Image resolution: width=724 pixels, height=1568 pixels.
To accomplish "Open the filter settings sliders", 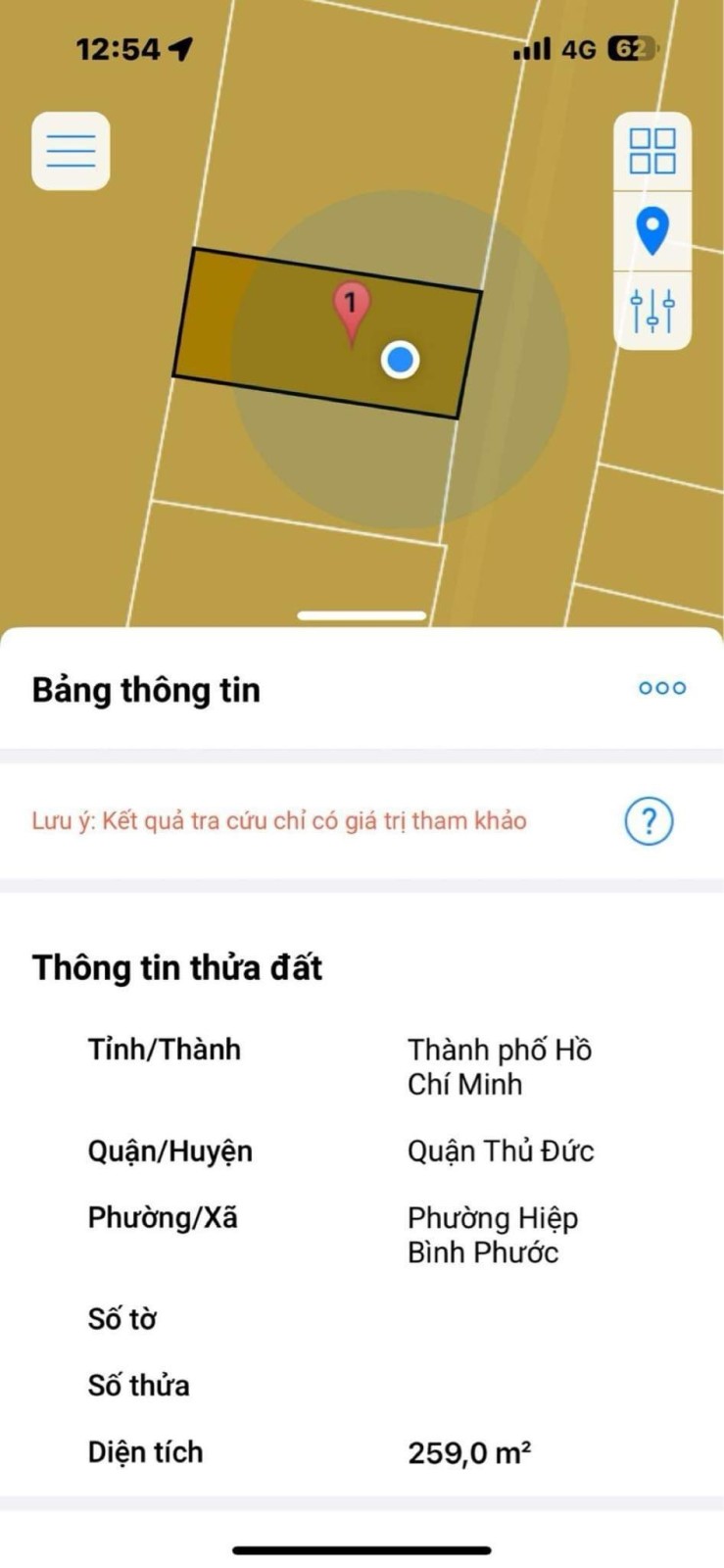I will (x=652, y=311).
